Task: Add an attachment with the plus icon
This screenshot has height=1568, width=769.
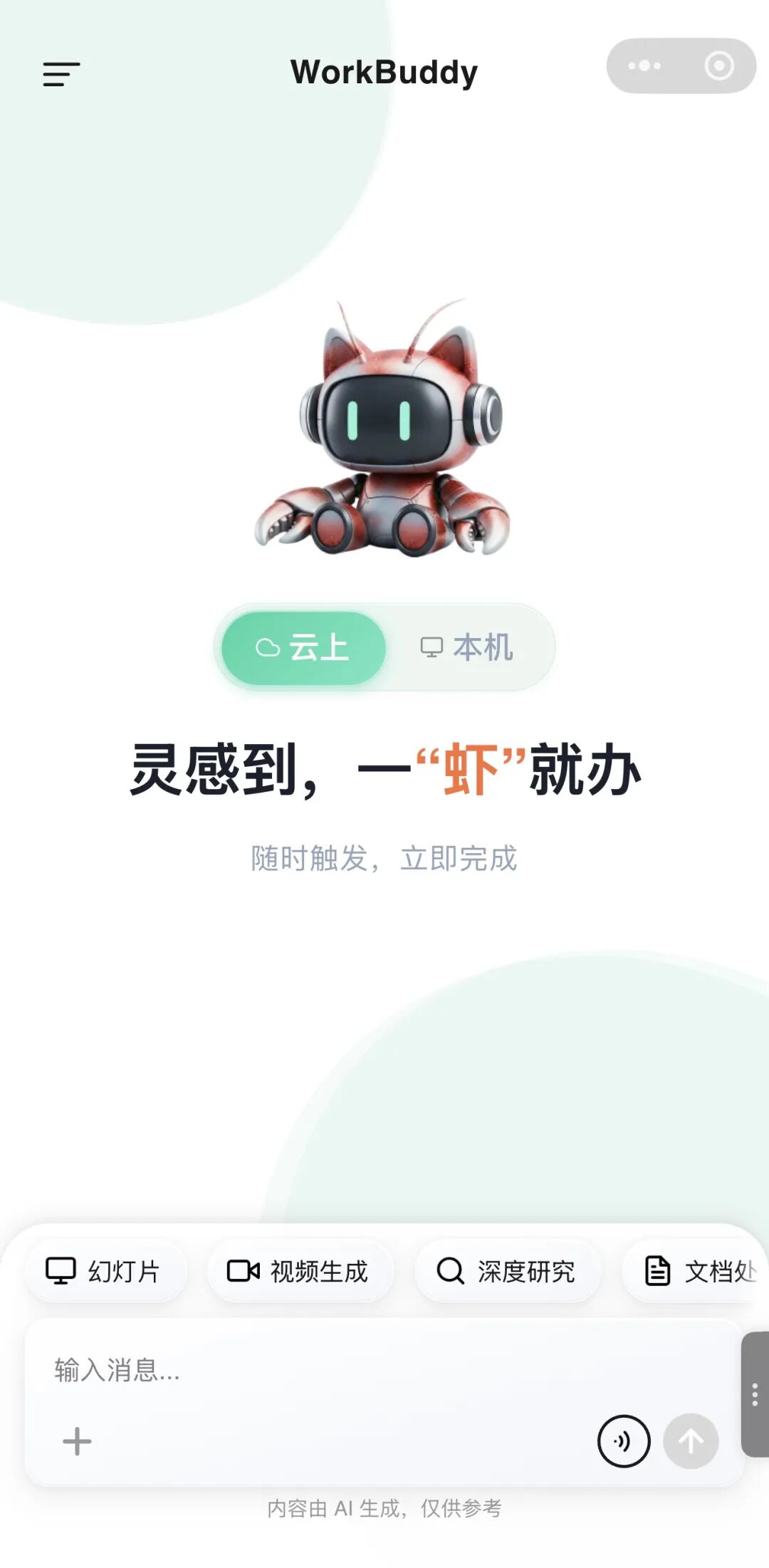Action: pyautogui.click(x=77, y=1441)
